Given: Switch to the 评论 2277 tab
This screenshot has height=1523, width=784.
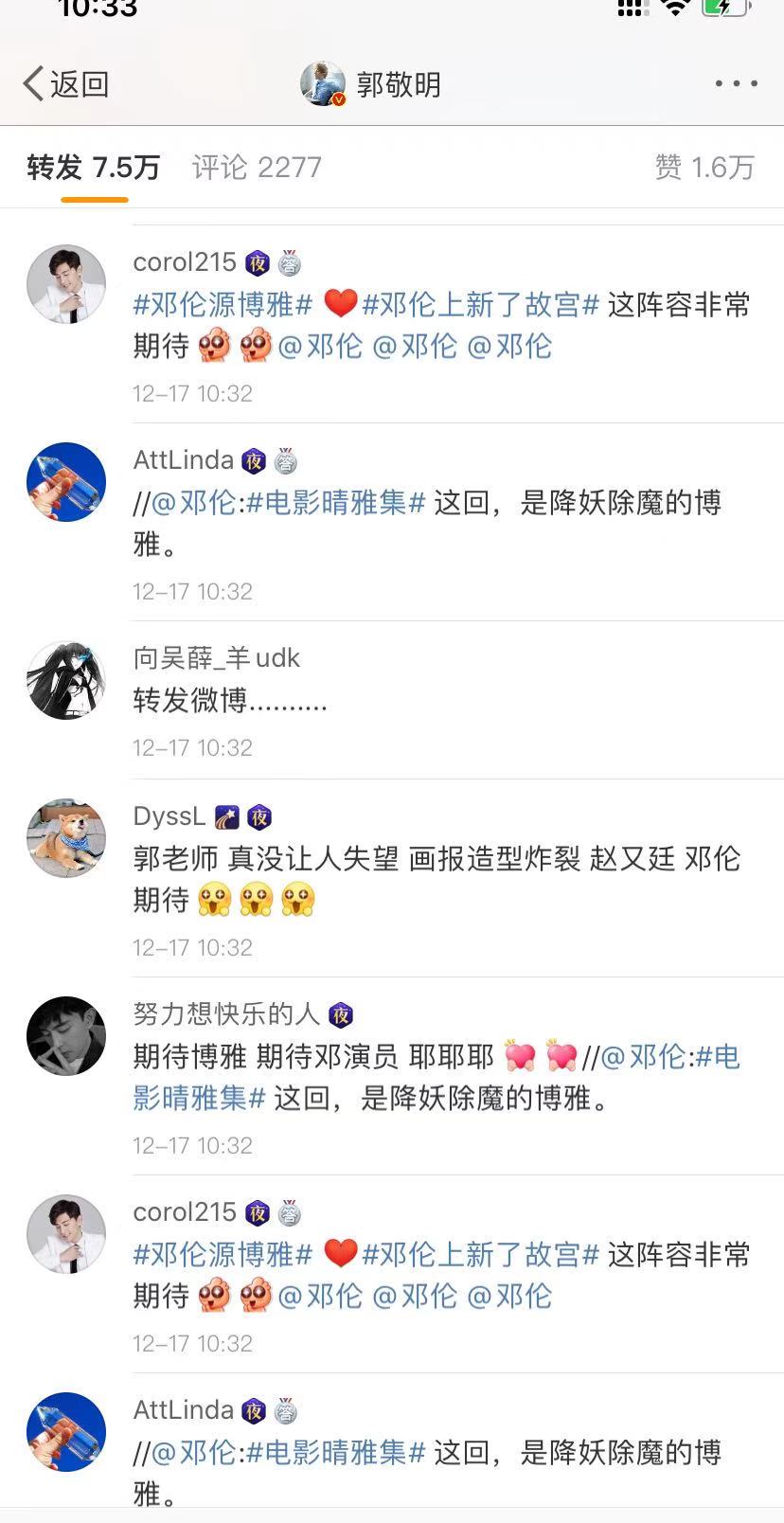Looking at the screenshot, I should click(x=257, y=168).
